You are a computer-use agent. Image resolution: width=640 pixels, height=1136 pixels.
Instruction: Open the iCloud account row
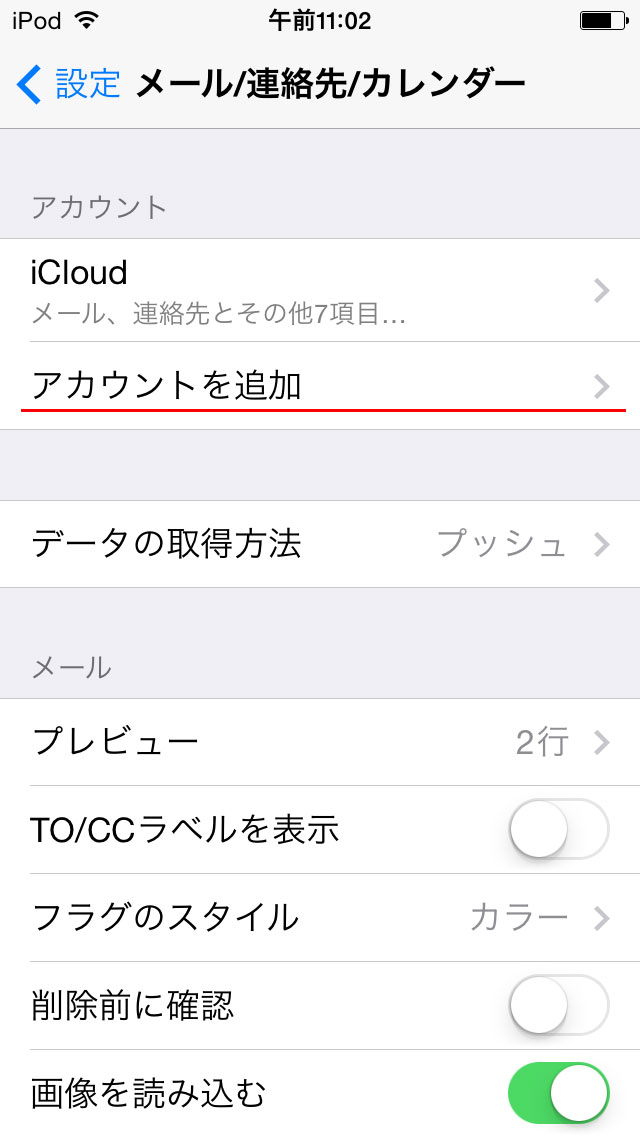point(320,290)
